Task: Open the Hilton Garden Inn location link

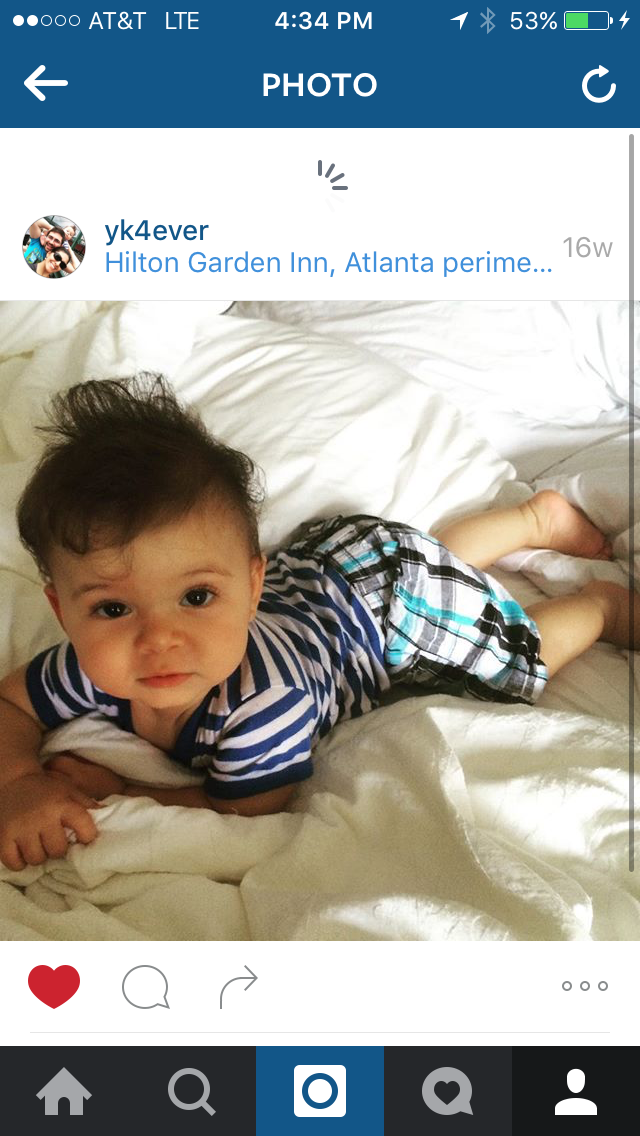Action: [x=328, y=263]
